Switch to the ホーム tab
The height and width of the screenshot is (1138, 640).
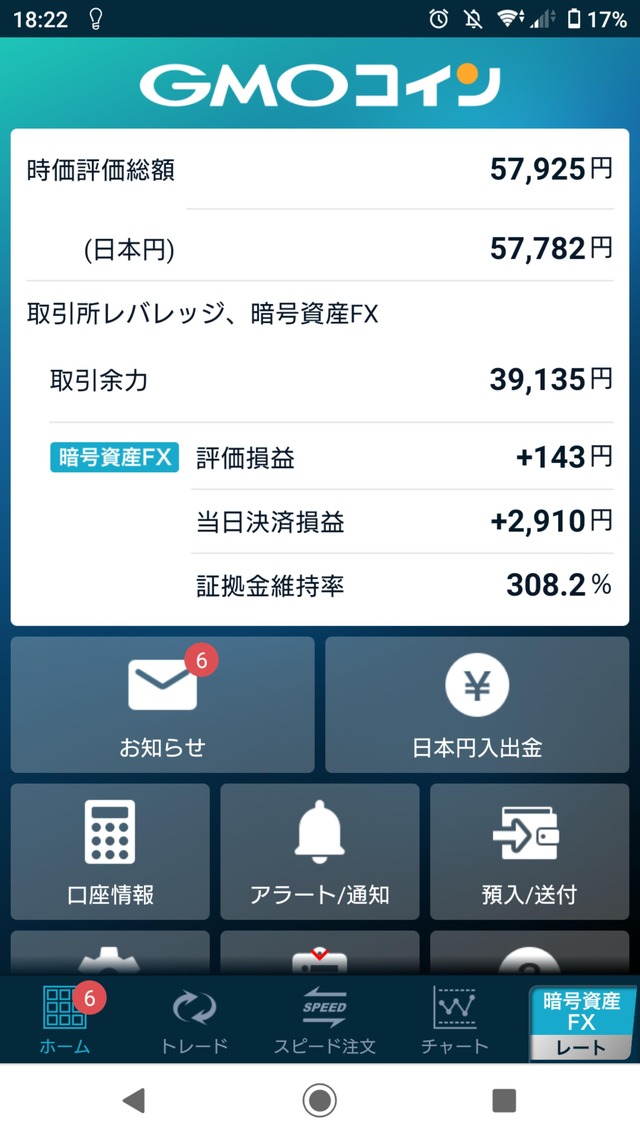coord(65,1019)
